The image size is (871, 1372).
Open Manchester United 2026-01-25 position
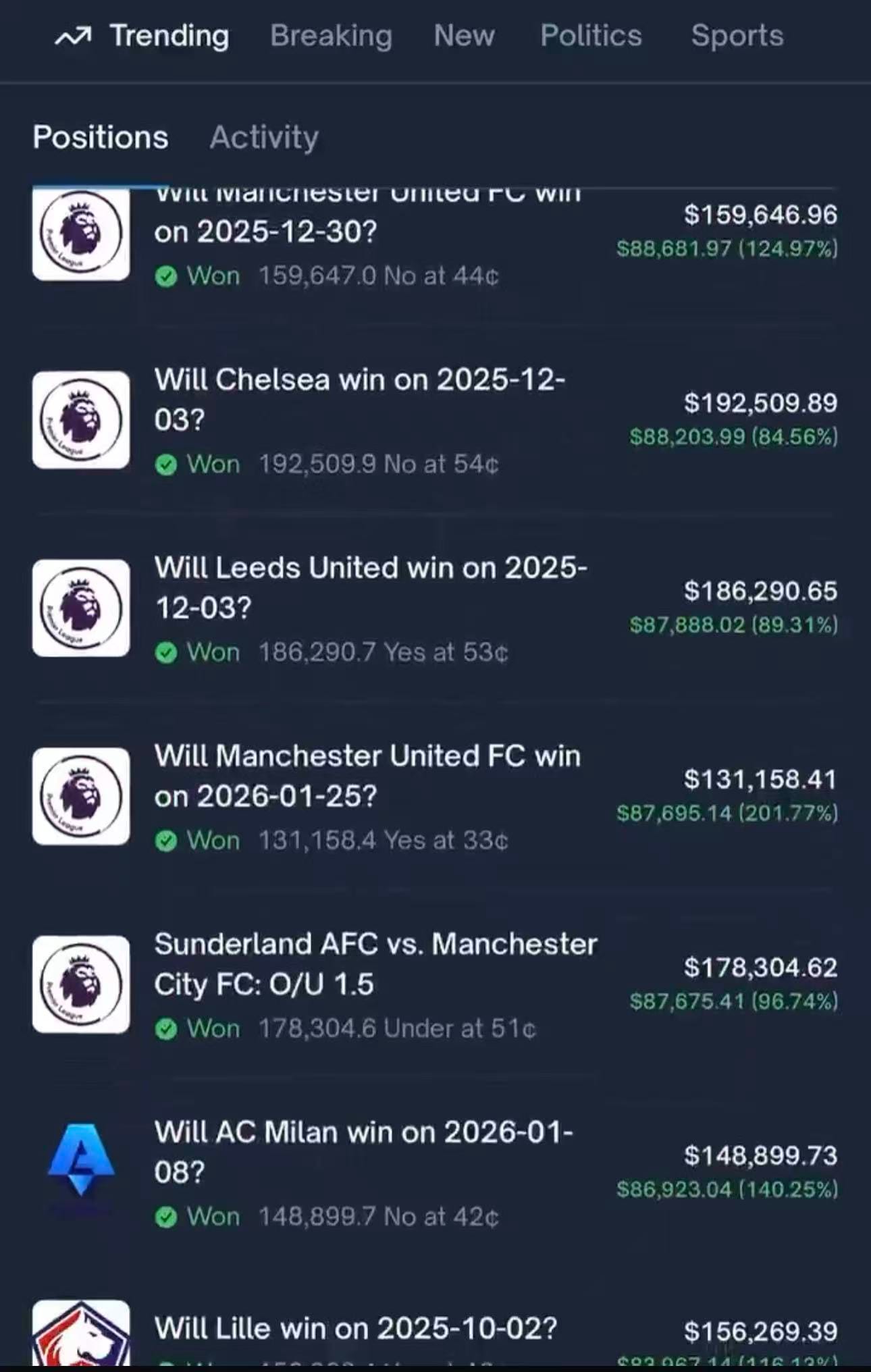click(368, 776)
